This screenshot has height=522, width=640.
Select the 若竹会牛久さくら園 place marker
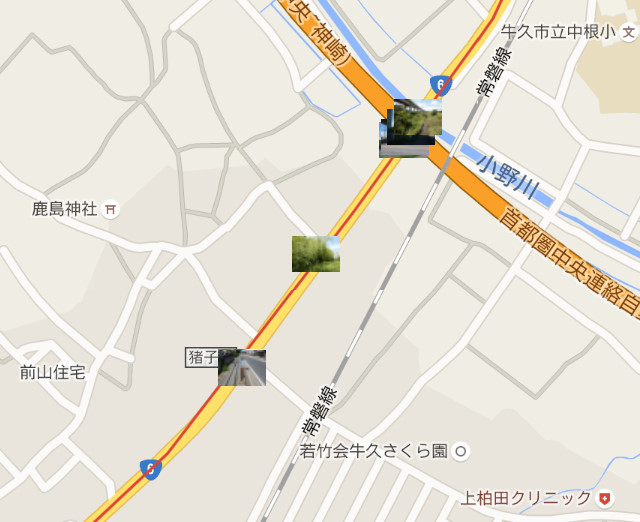(x=461, y=451)
